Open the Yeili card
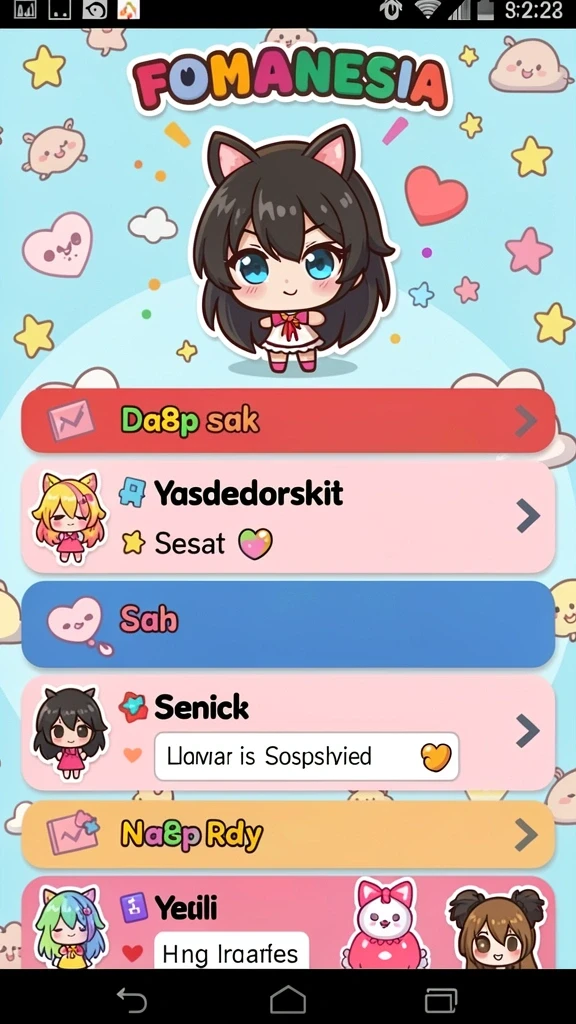576x1024 pixels. coord(288,923)
